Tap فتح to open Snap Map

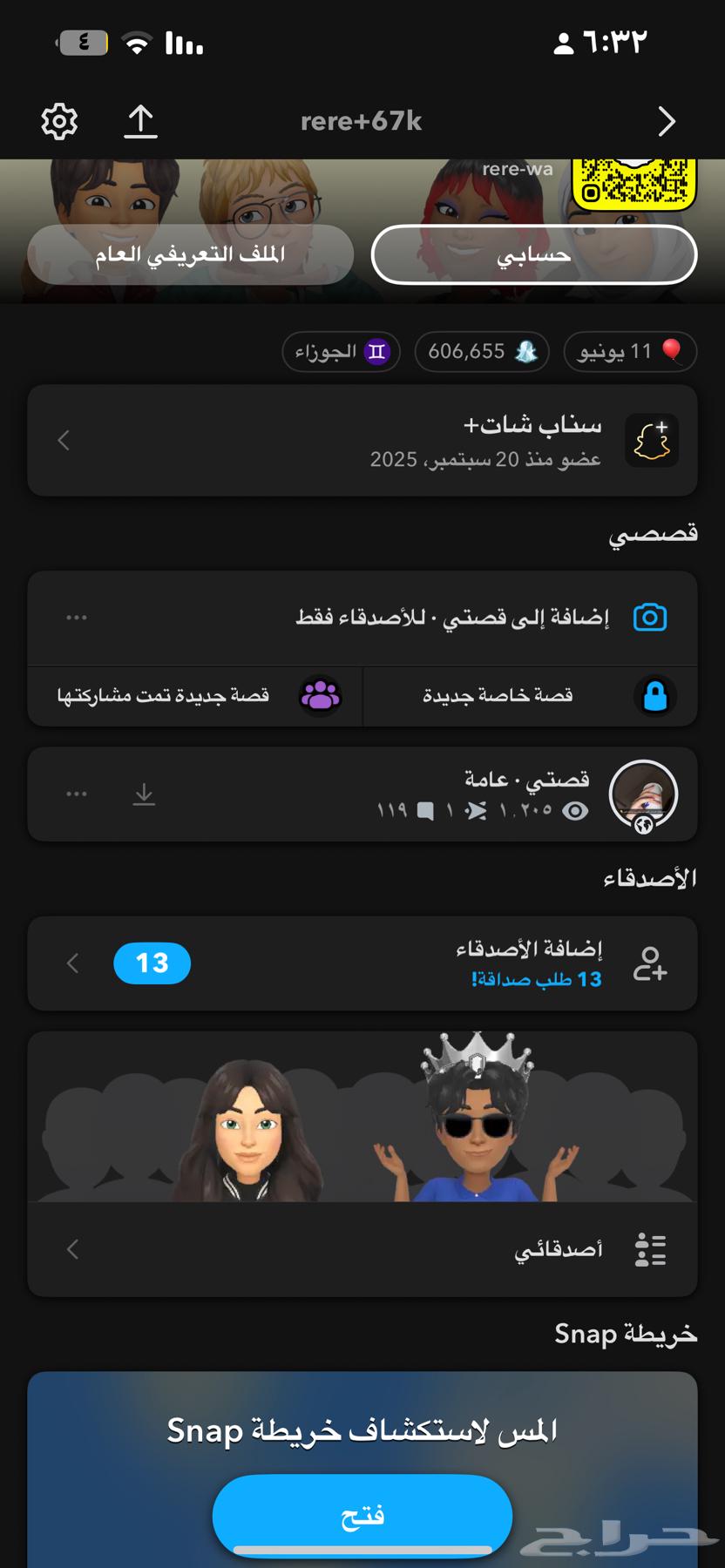pyautogui.click(x=362, y=1515)
